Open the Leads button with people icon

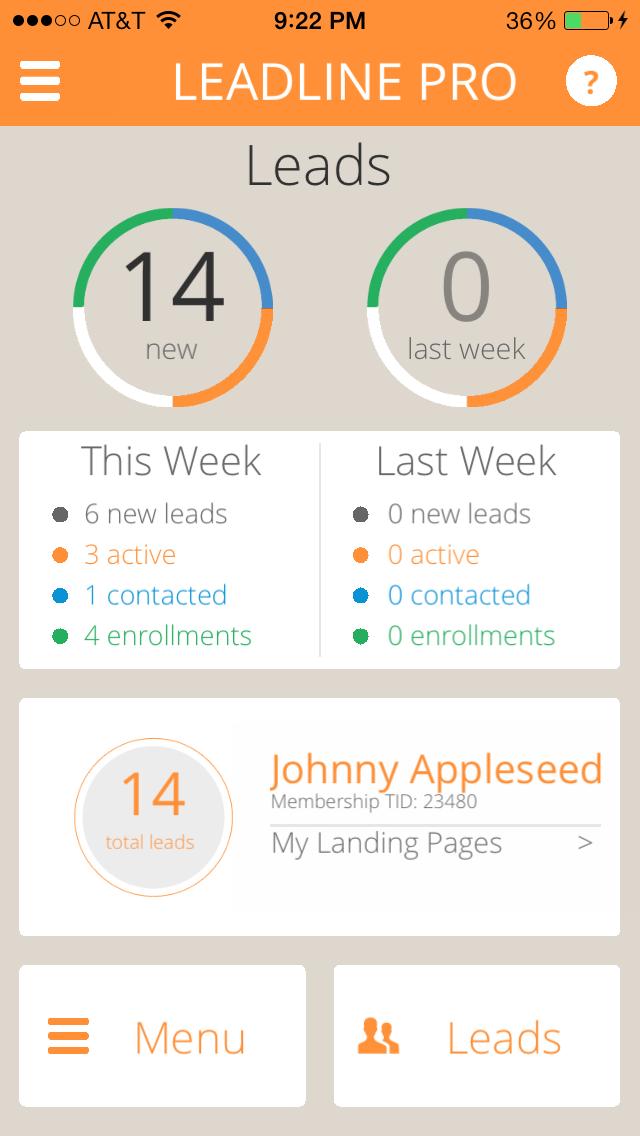pyautogui.click(x=476, y=1036)
